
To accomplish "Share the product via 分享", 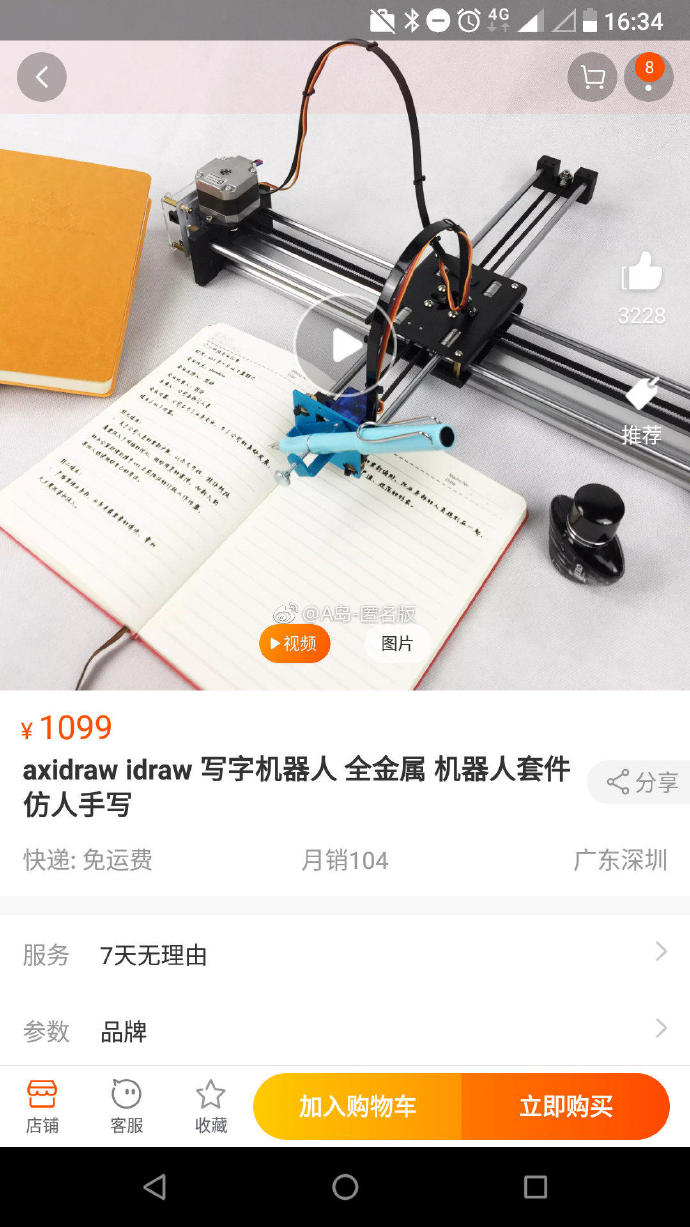I will [x=642, y=782].
